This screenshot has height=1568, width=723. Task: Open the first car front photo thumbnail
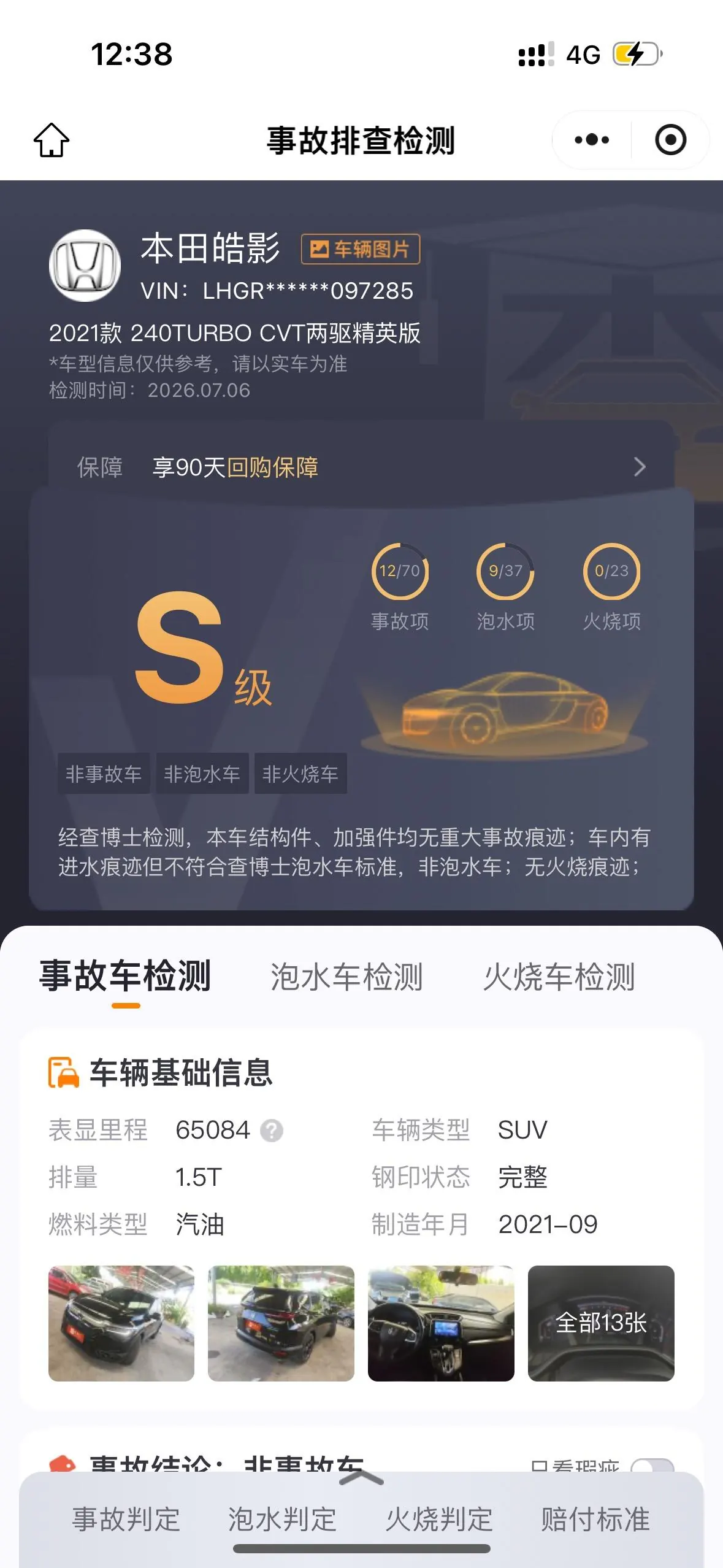pyautogui.click(x=121, y=1323)
